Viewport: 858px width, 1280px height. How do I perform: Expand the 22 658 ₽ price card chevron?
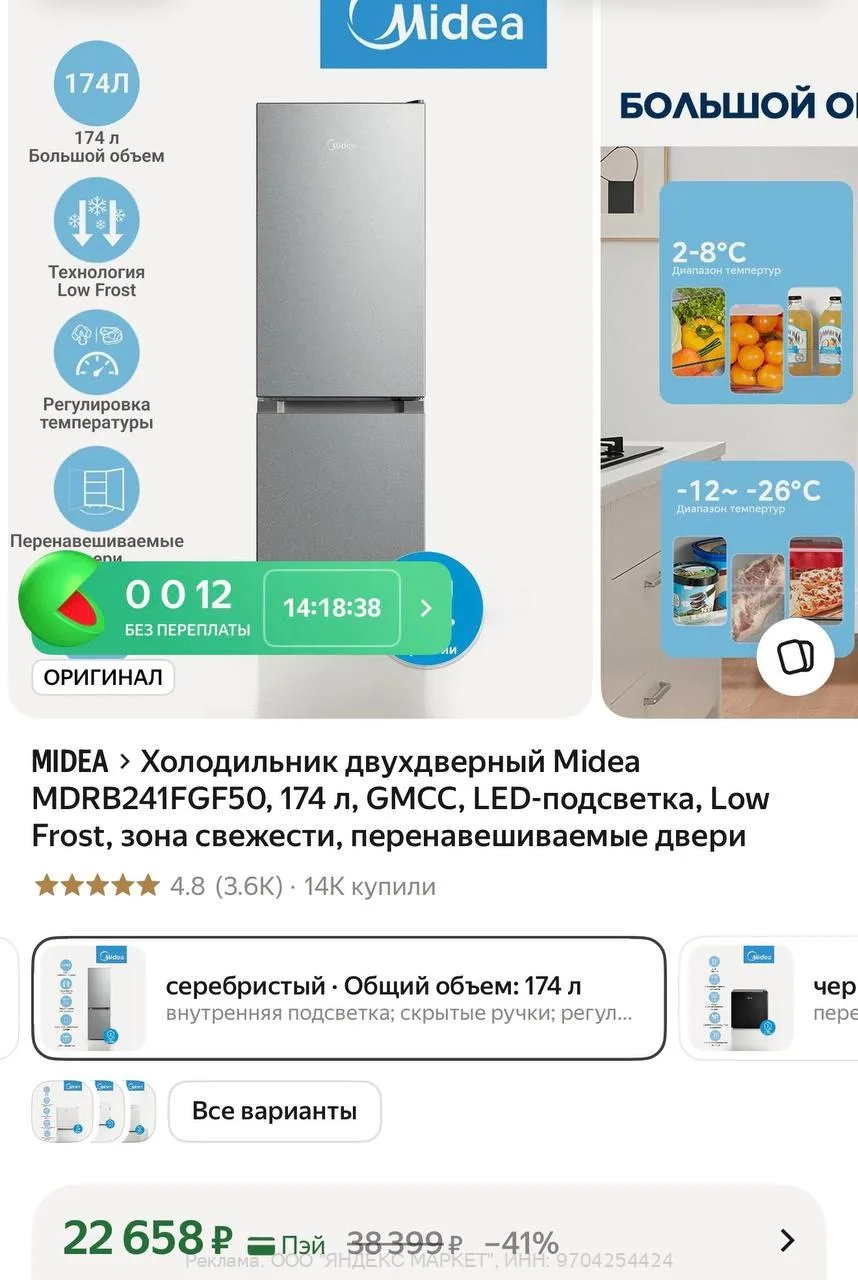click(x=787, y=1241)
